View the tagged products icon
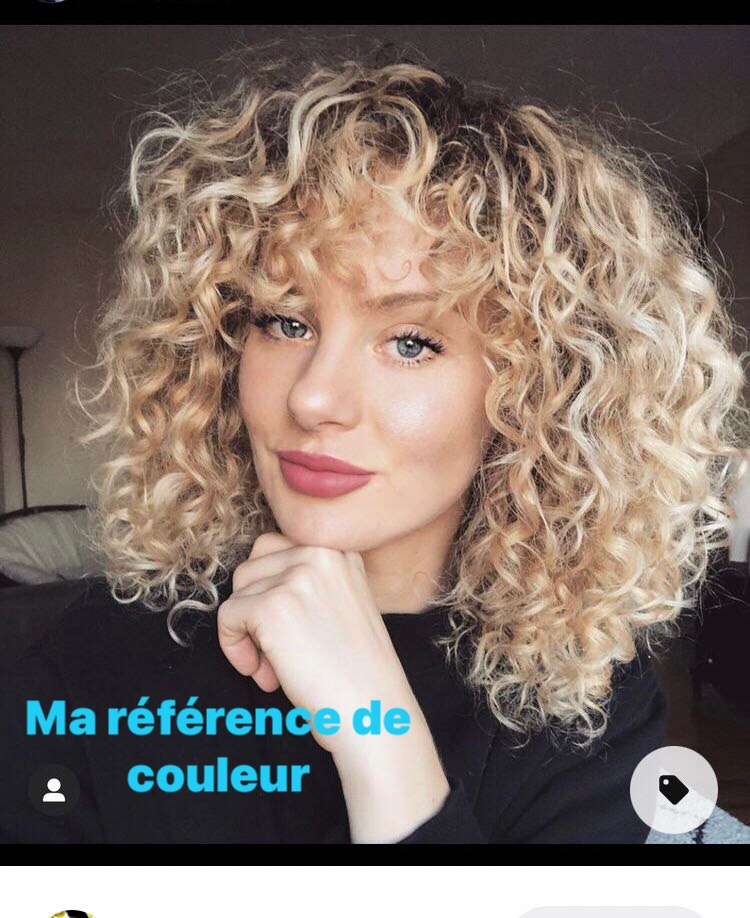The height and width of the screenshot is (918, 750). pyautogui.click(x=673, y=790)
